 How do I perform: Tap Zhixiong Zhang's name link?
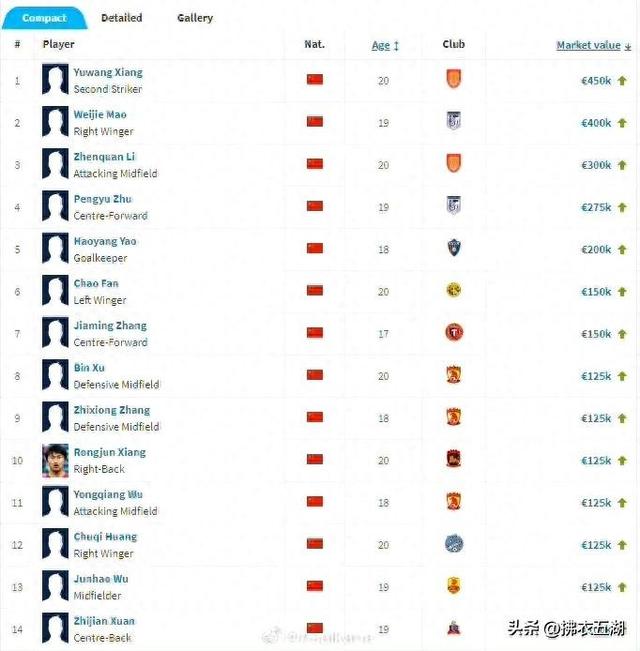111,410
